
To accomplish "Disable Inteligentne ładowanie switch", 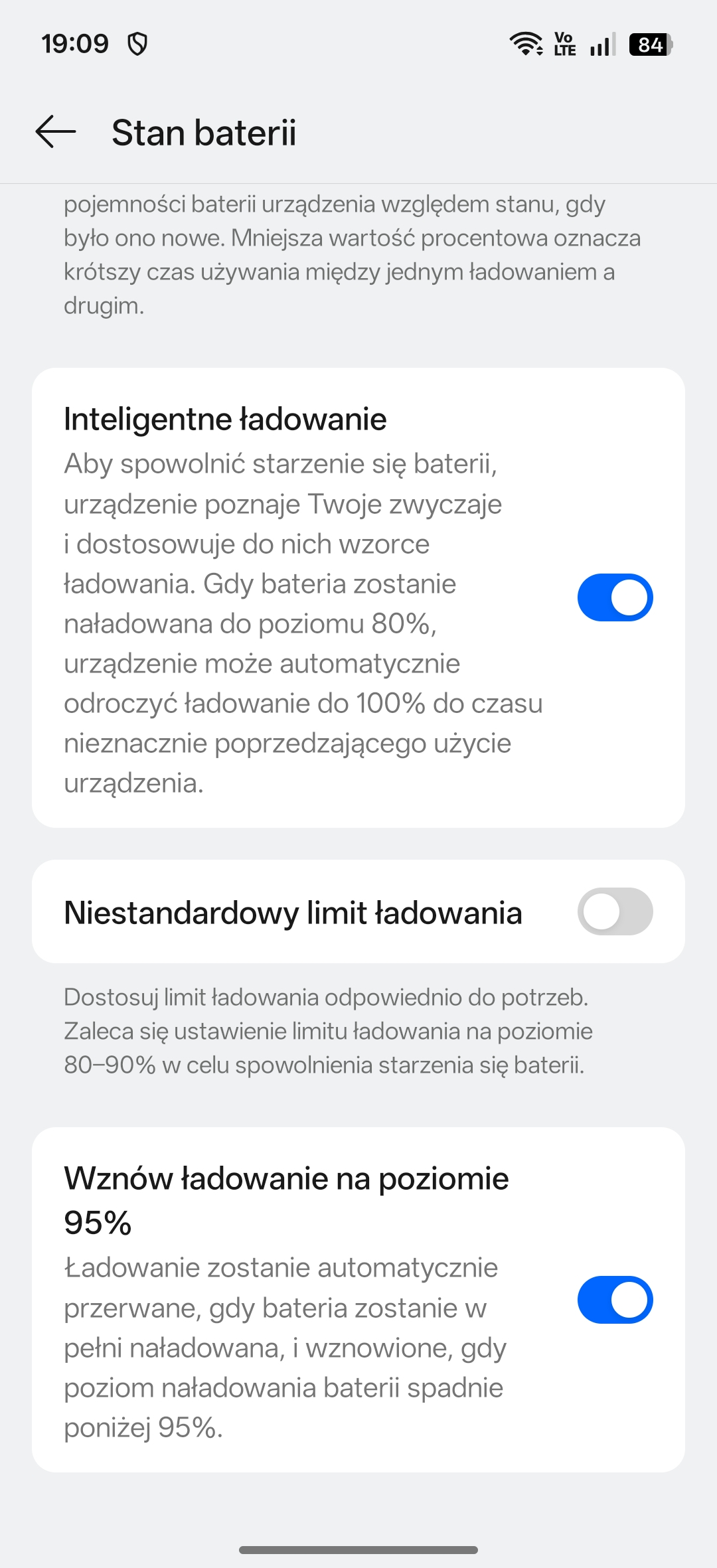I will tap(615, 597).
